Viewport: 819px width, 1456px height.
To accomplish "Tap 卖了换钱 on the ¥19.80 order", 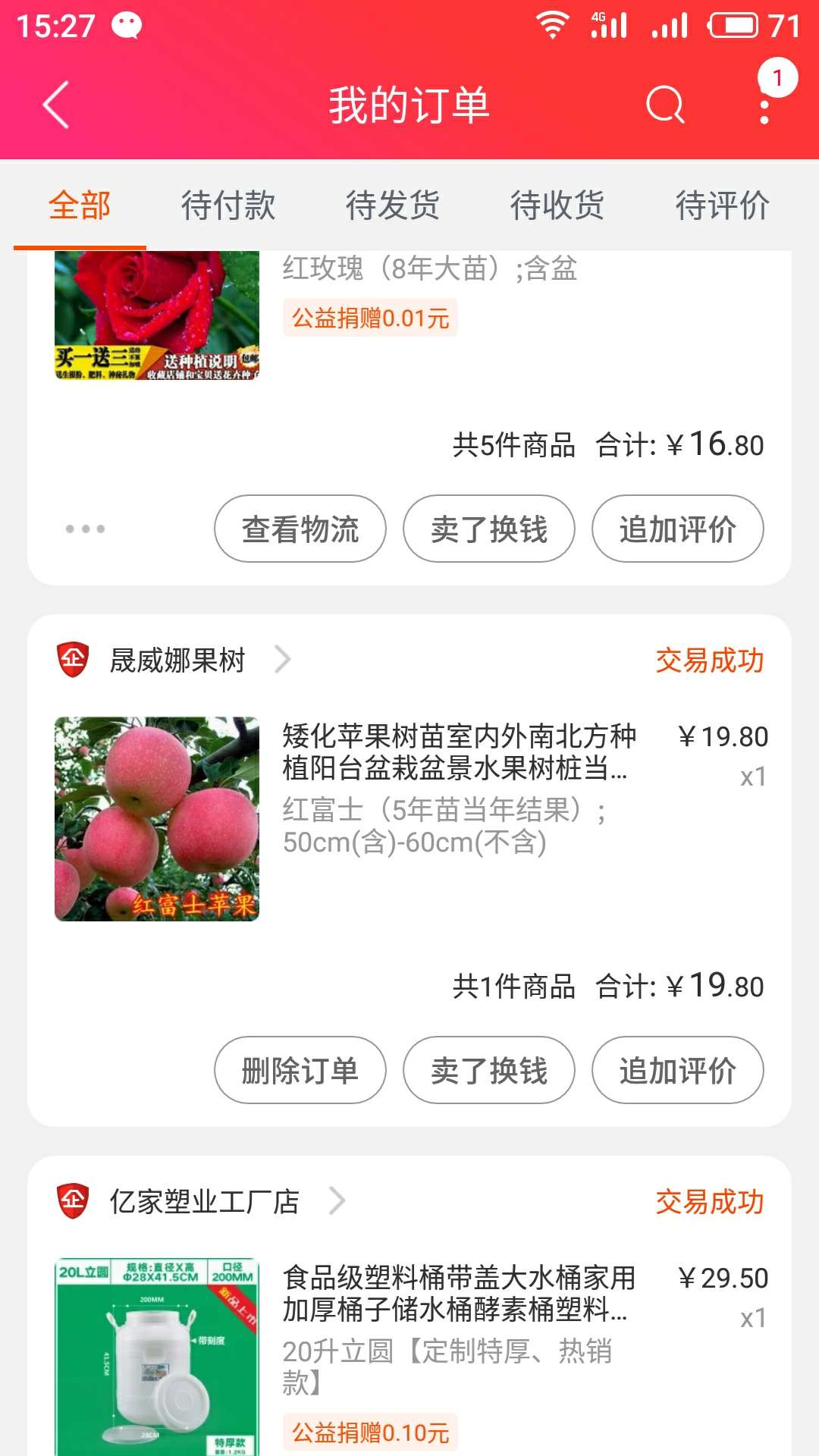I will click(489, 1070).
